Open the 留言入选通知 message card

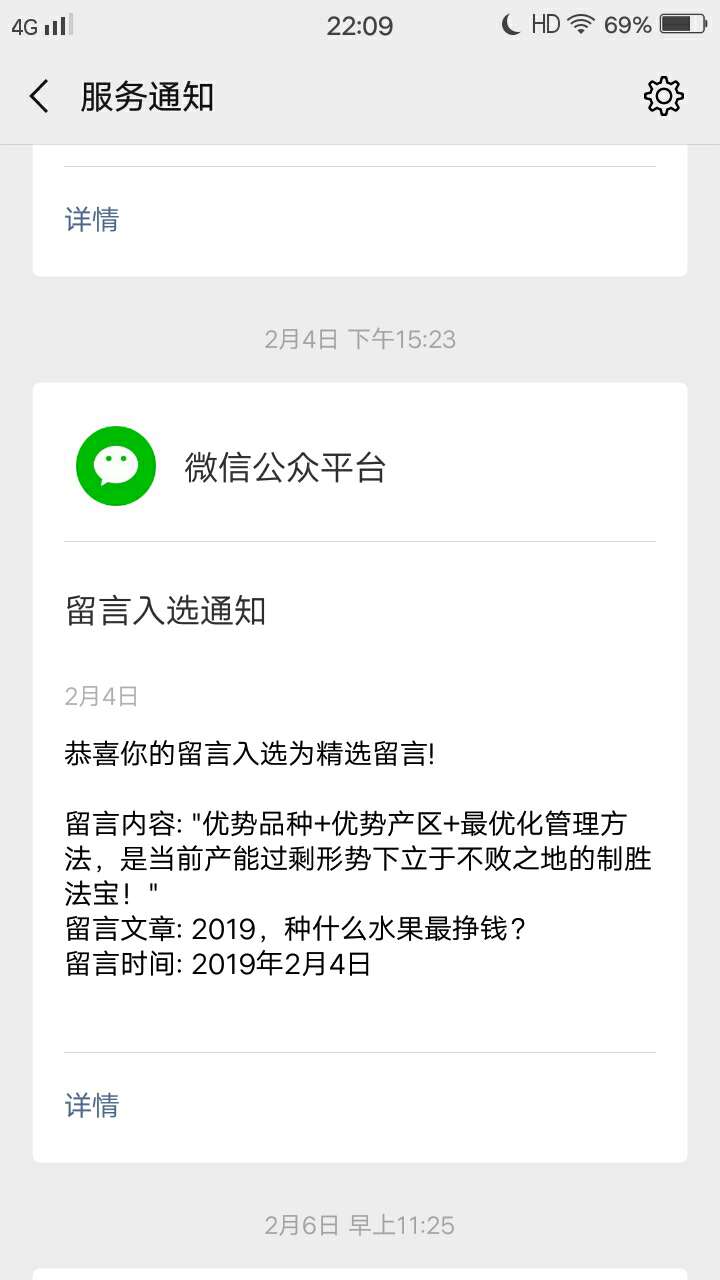[360, 790]
